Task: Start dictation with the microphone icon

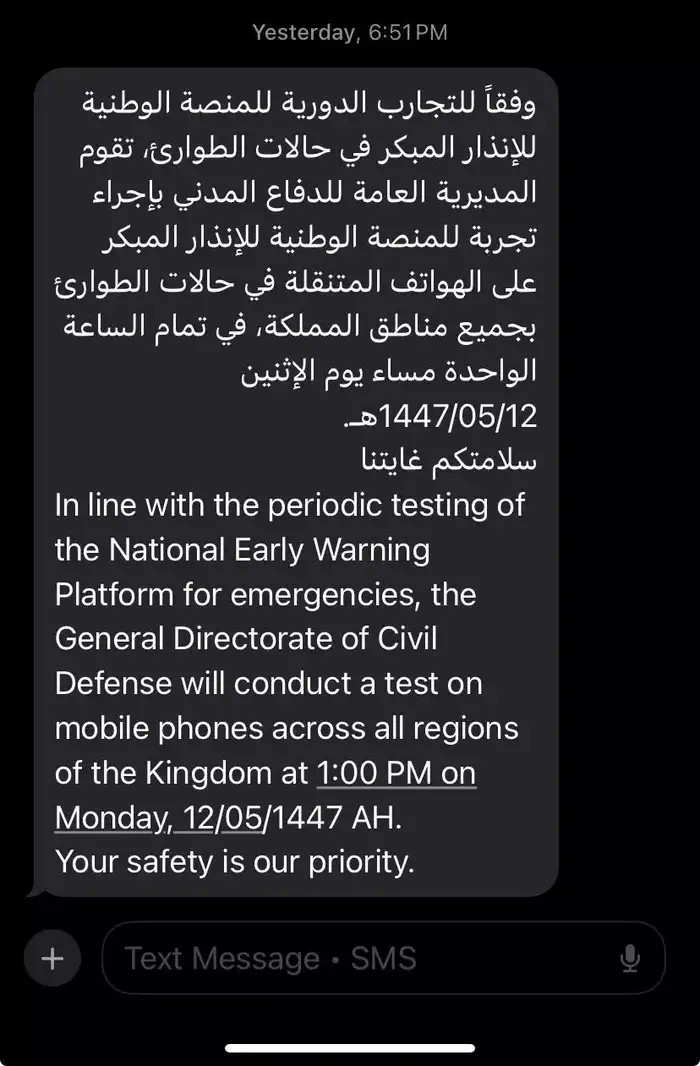Action: click(629, 959)
